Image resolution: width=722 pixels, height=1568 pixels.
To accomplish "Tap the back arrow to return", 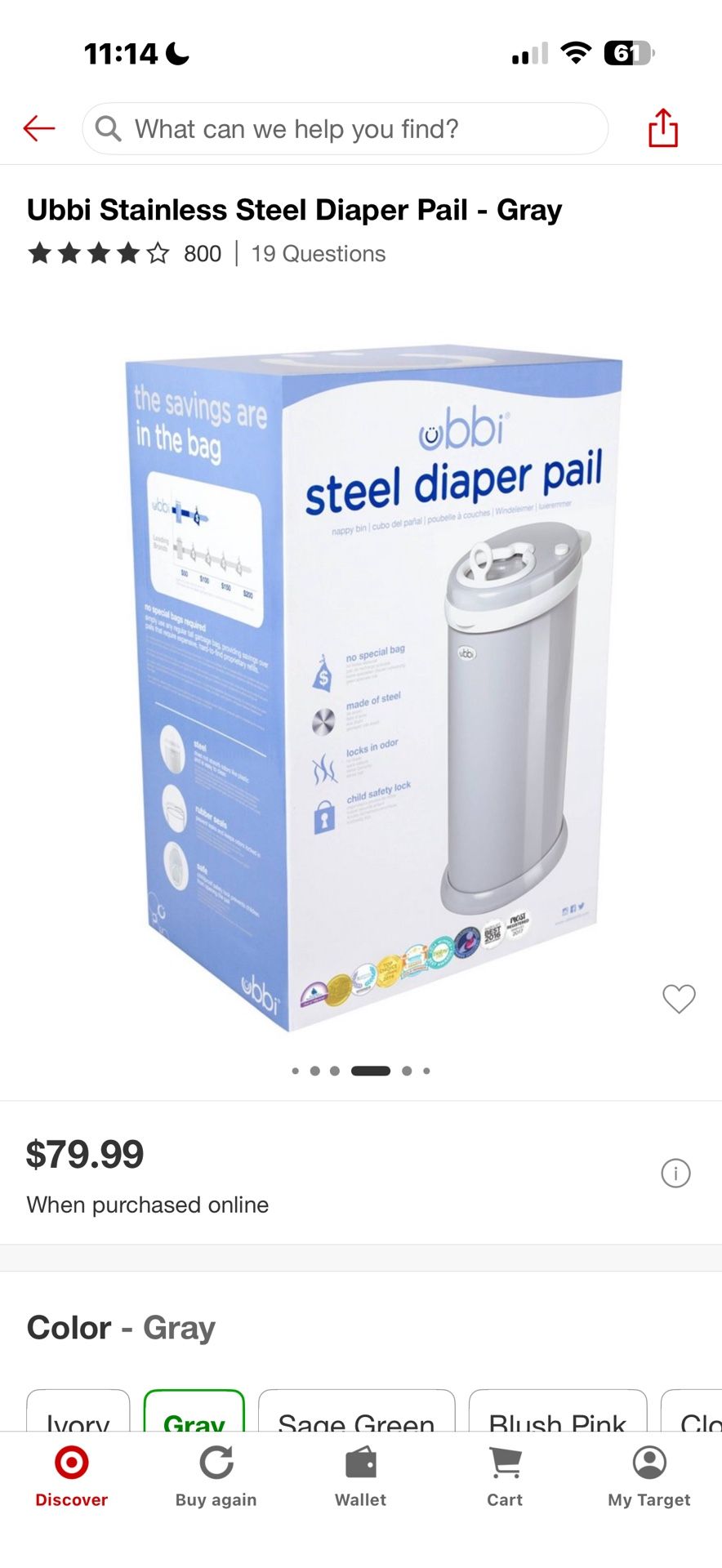I will (x=38, y=128).
